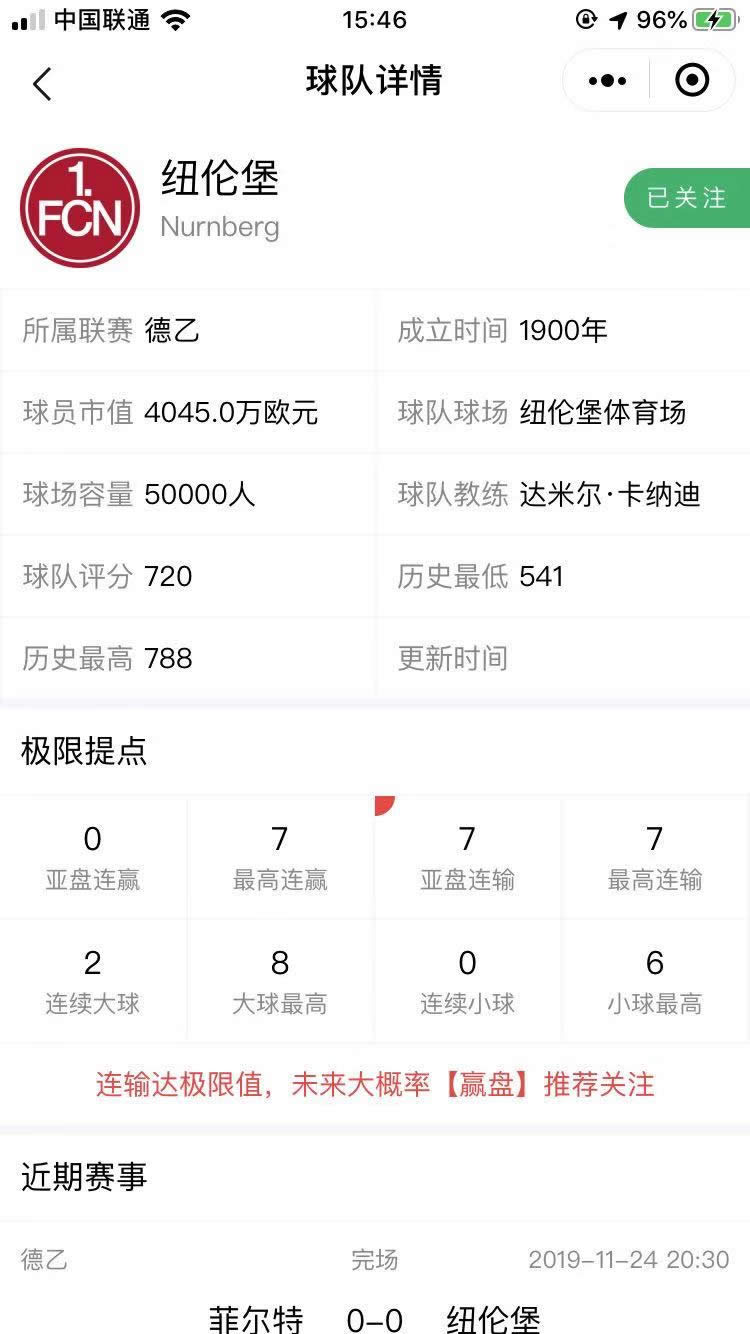Go back using the top-left arrow
The image size is (750, 1334).
click(x=41, y=83)
